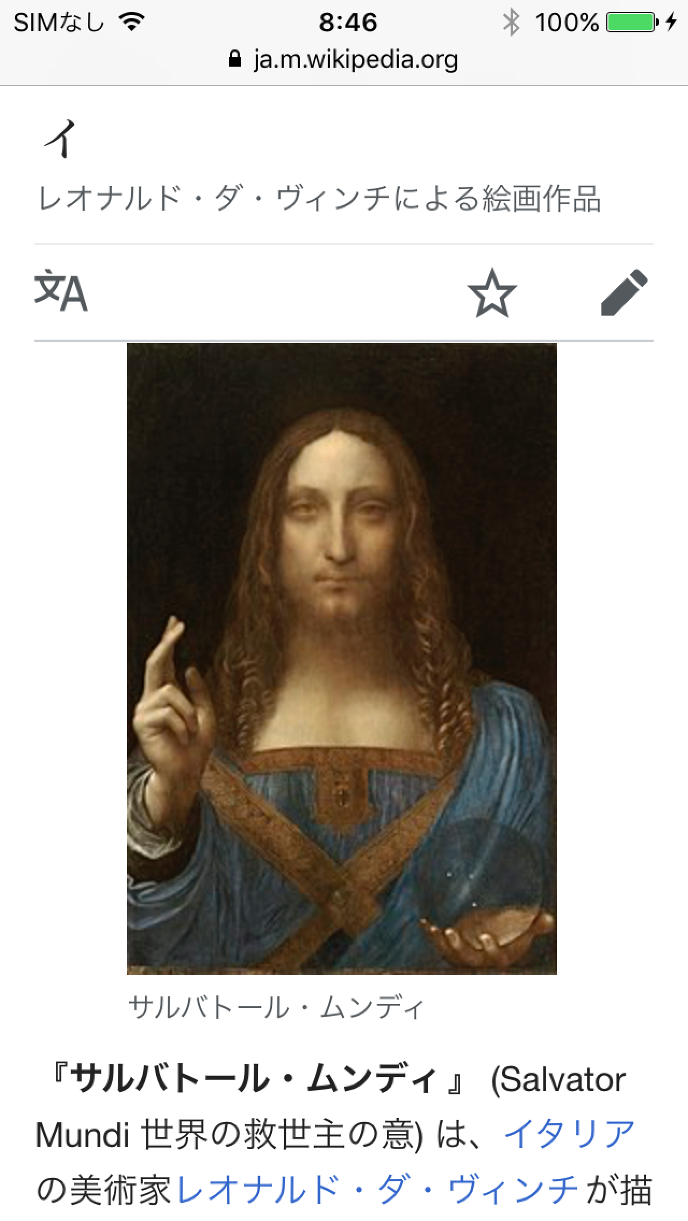This screenshot has height=1221, width=688.
Task: Follow the イタリア link
Action: [x=569, y=1134]
